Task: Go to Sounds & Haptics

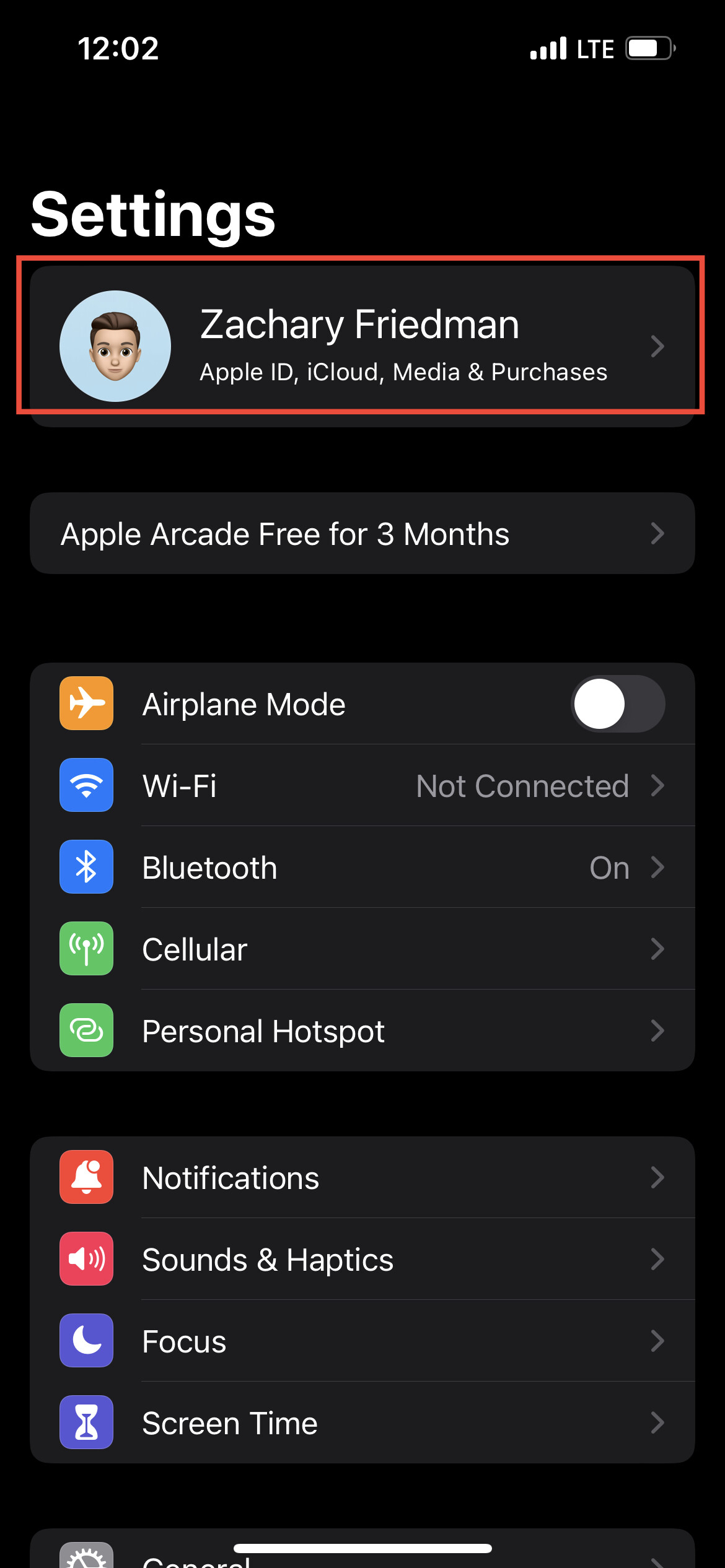Action: 362,1259
